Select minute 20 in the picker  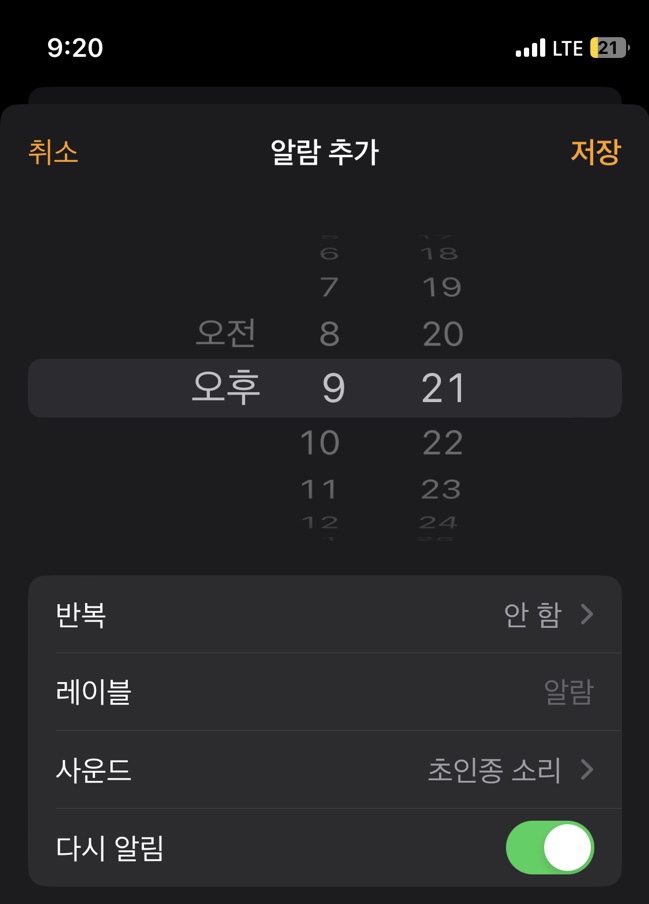[442, 333]
